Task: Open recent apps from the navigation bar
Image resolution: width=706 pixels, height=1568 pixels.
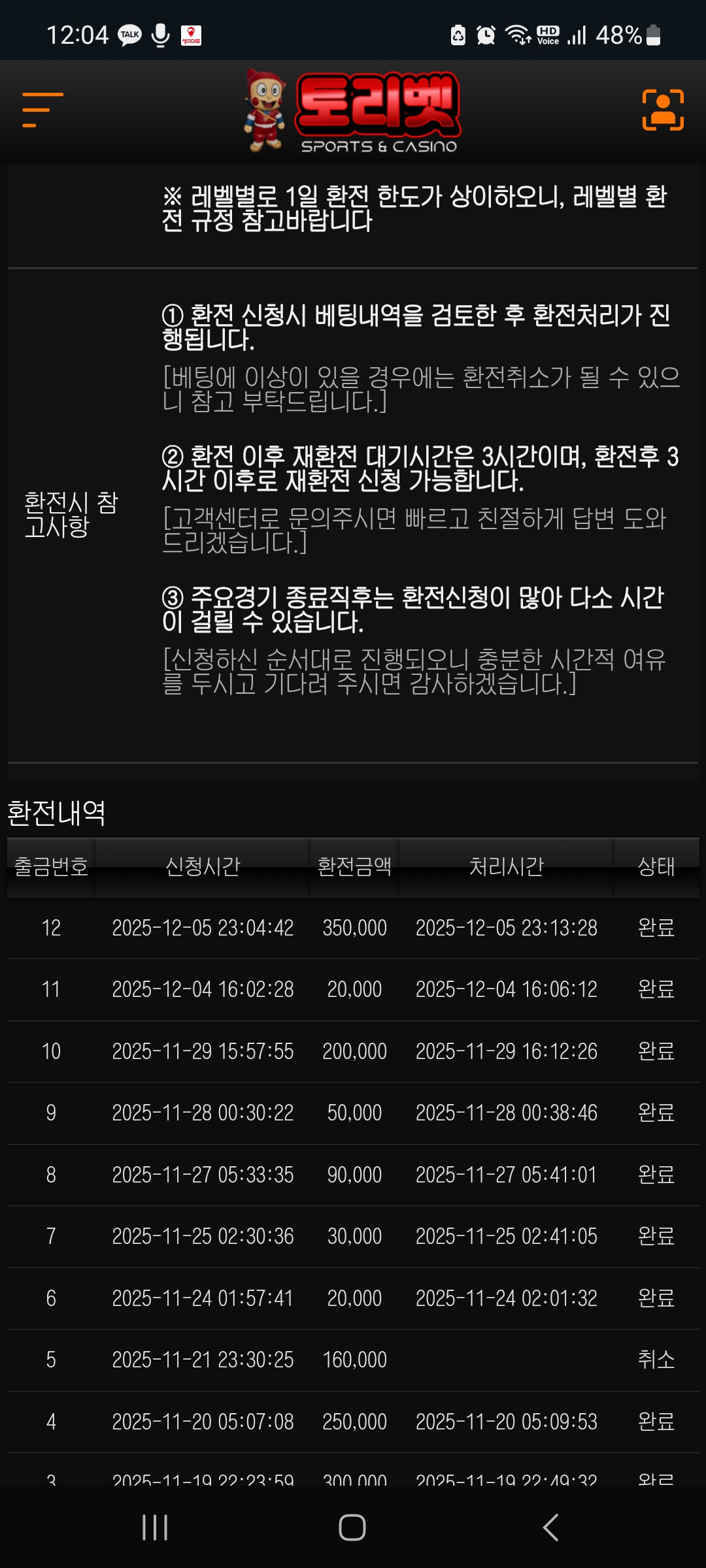Action: (155, 1527)
